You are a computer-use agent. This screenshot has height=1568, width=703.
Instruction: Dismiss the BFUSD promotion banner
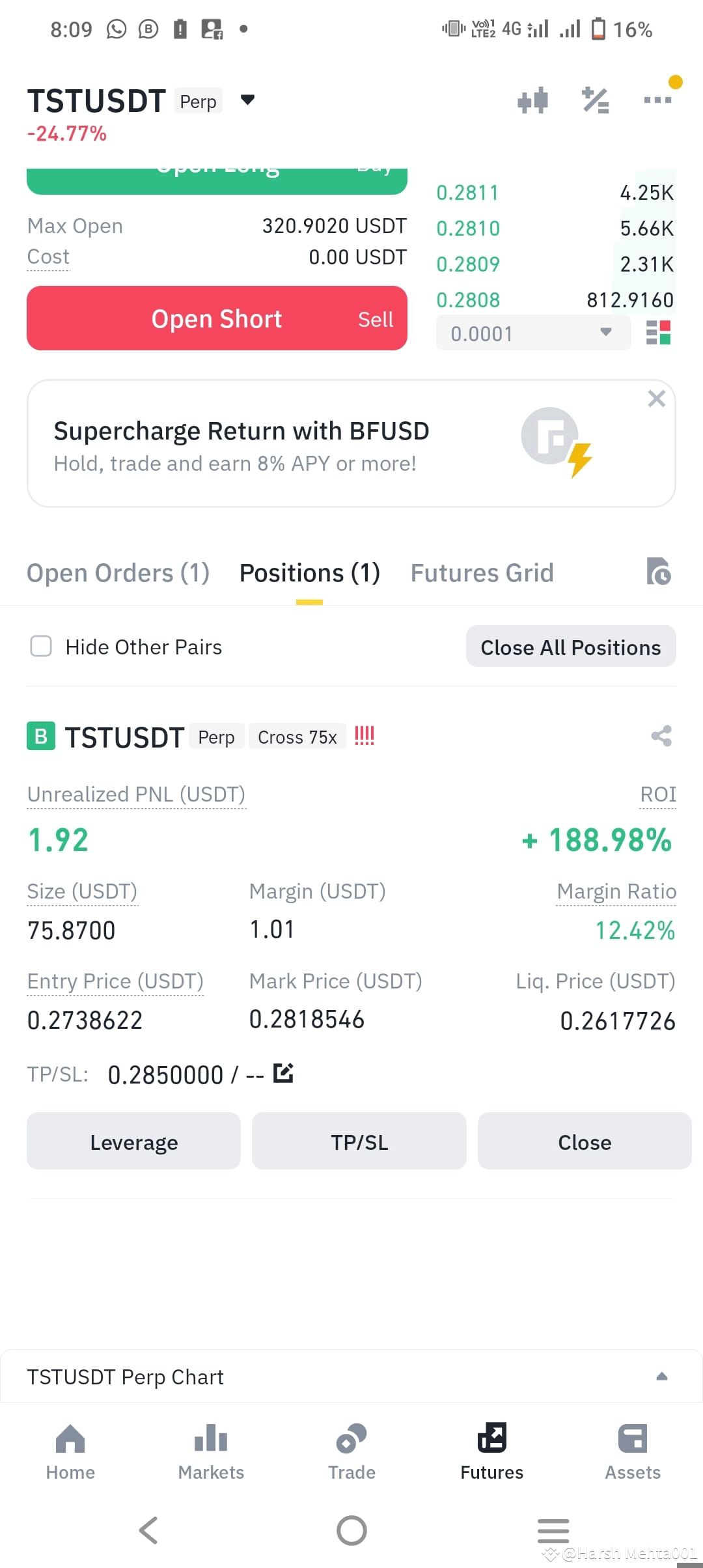pos(656,399)
